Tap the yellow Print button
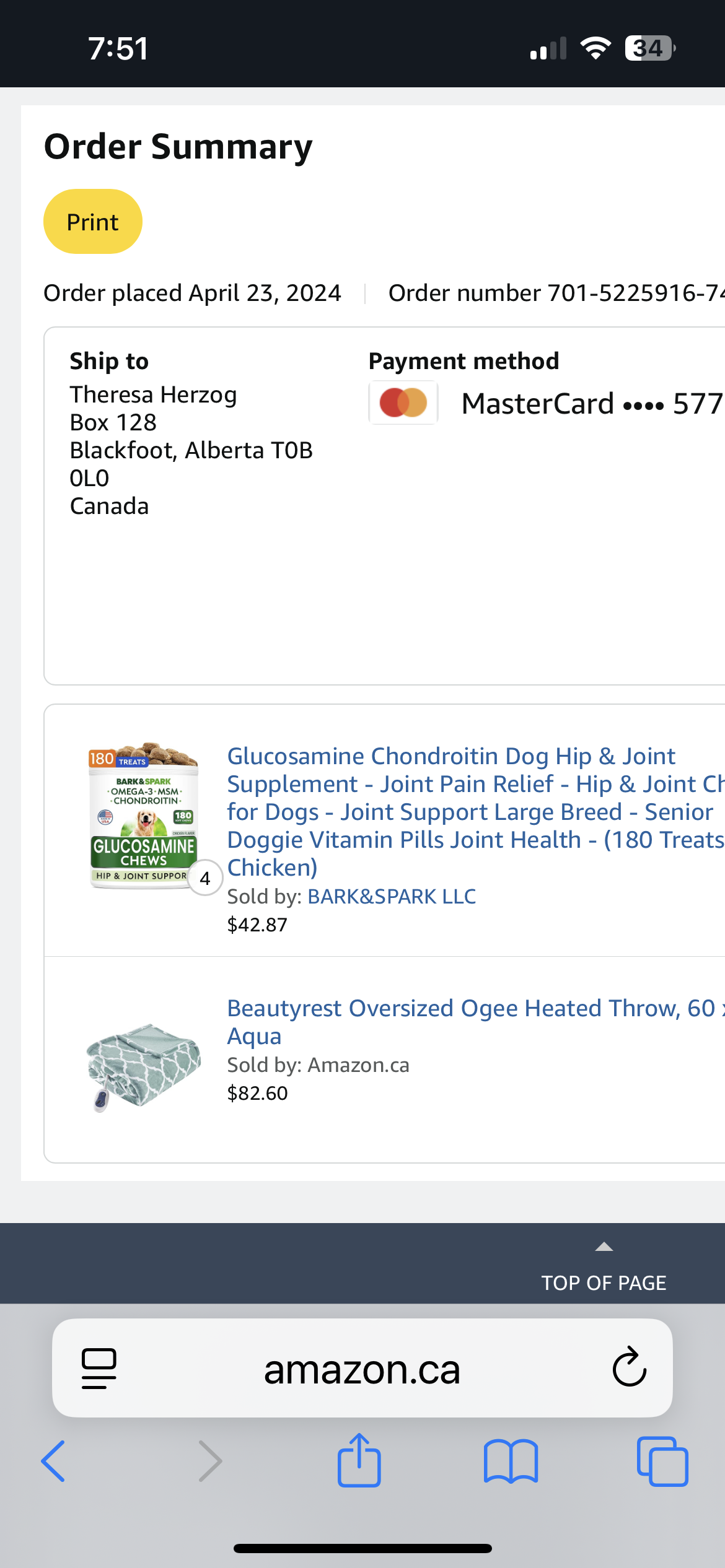This screenshot has height=1568, width=725. (x=93, y=222)
